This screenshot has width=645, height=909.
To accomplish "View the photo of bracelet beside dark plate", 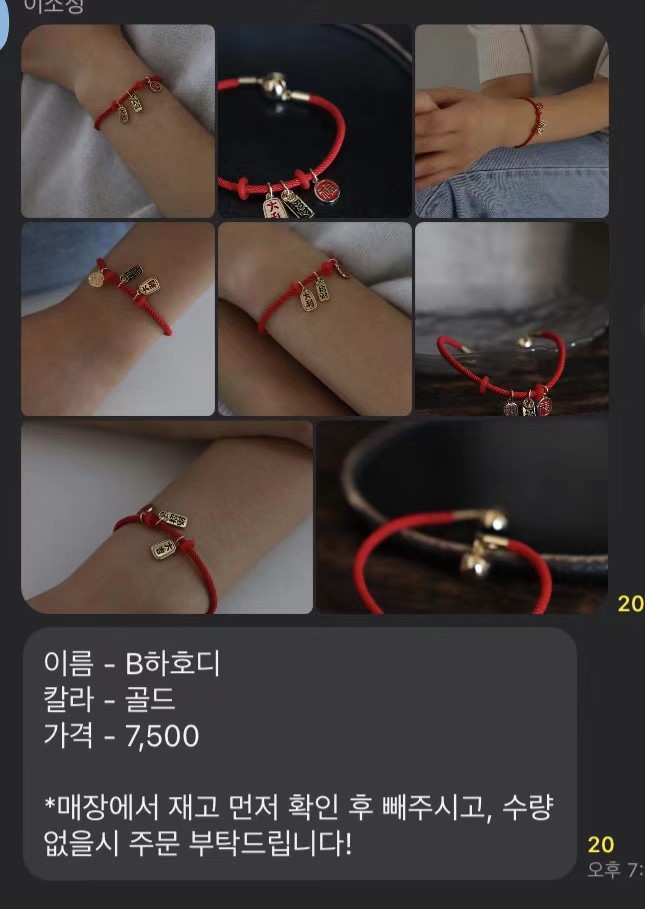I will point(511,318).
